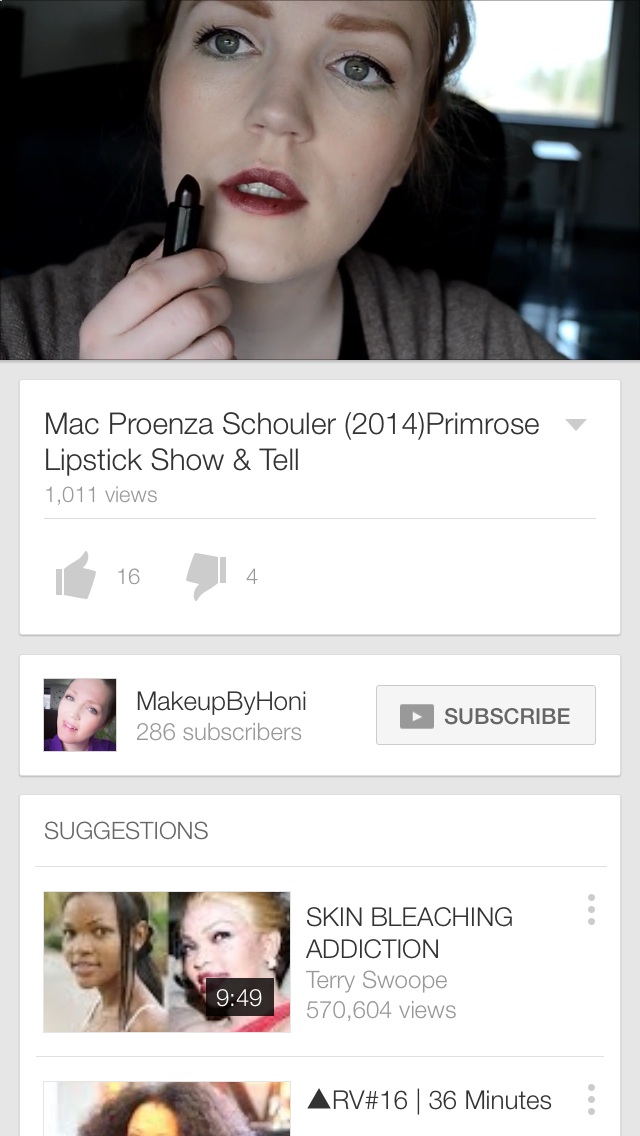Image resolution: width=640 pixels, height=1136 pixels.
Task: Expand the video description arrow
Action: click(575, 425)
